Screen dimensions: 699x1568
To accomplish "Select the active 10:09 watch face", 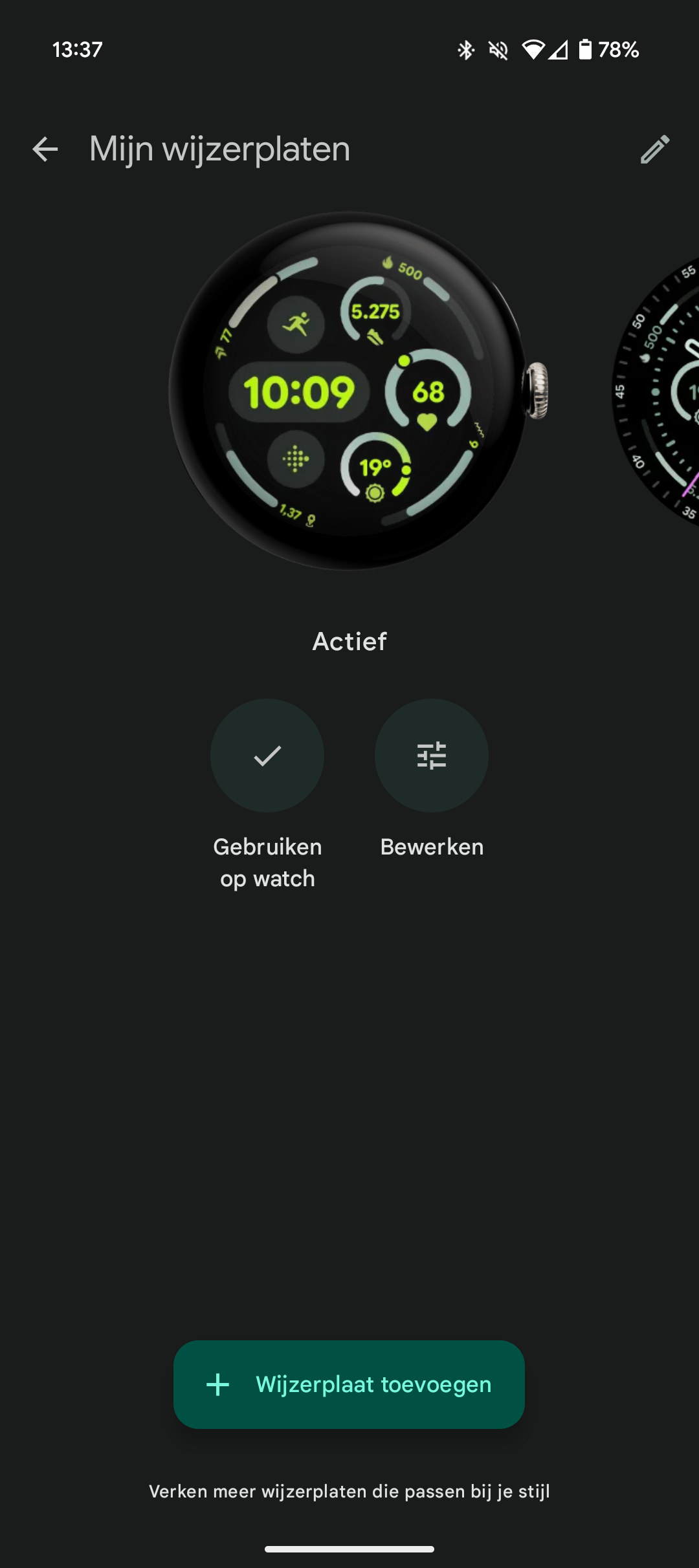I will coord(349,391).
